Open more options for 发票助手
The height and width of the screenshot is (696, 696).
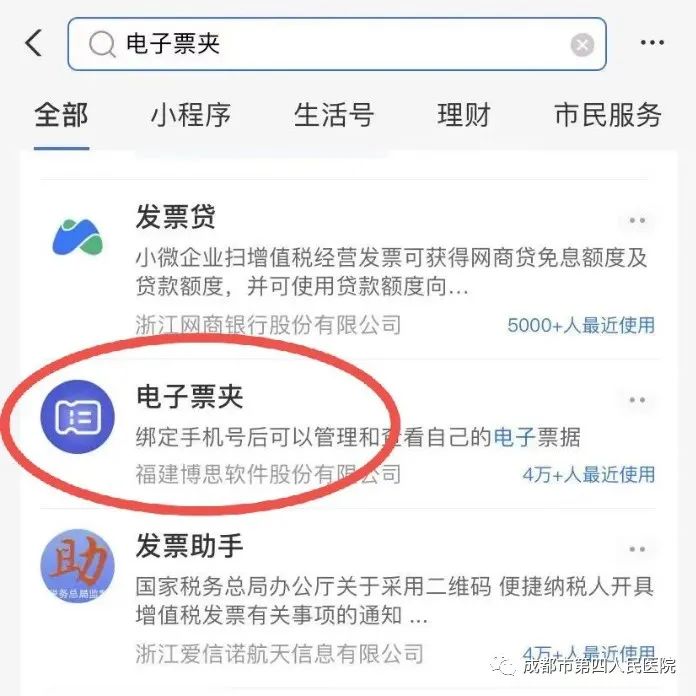[x=637, y=549]
